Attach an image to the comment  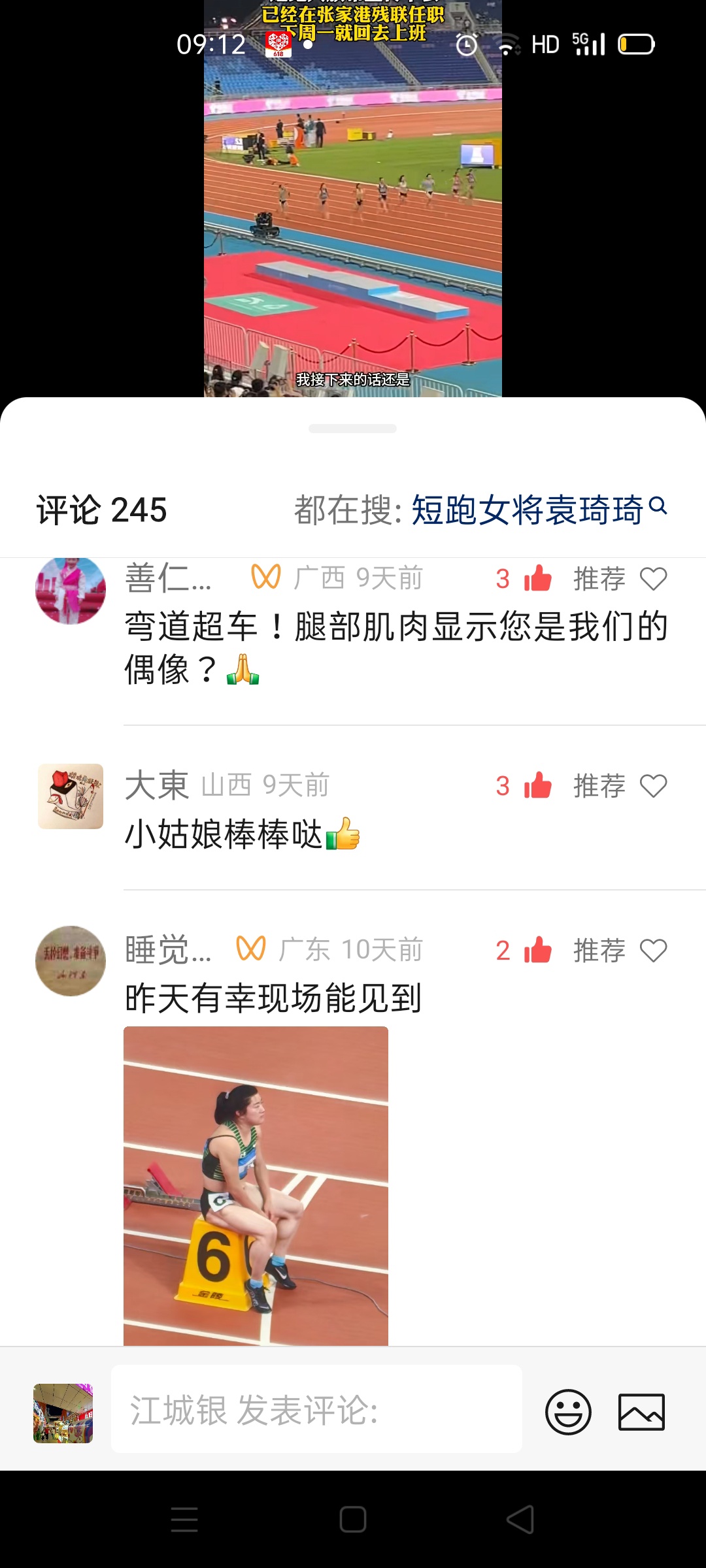[x=641, y=1411]
